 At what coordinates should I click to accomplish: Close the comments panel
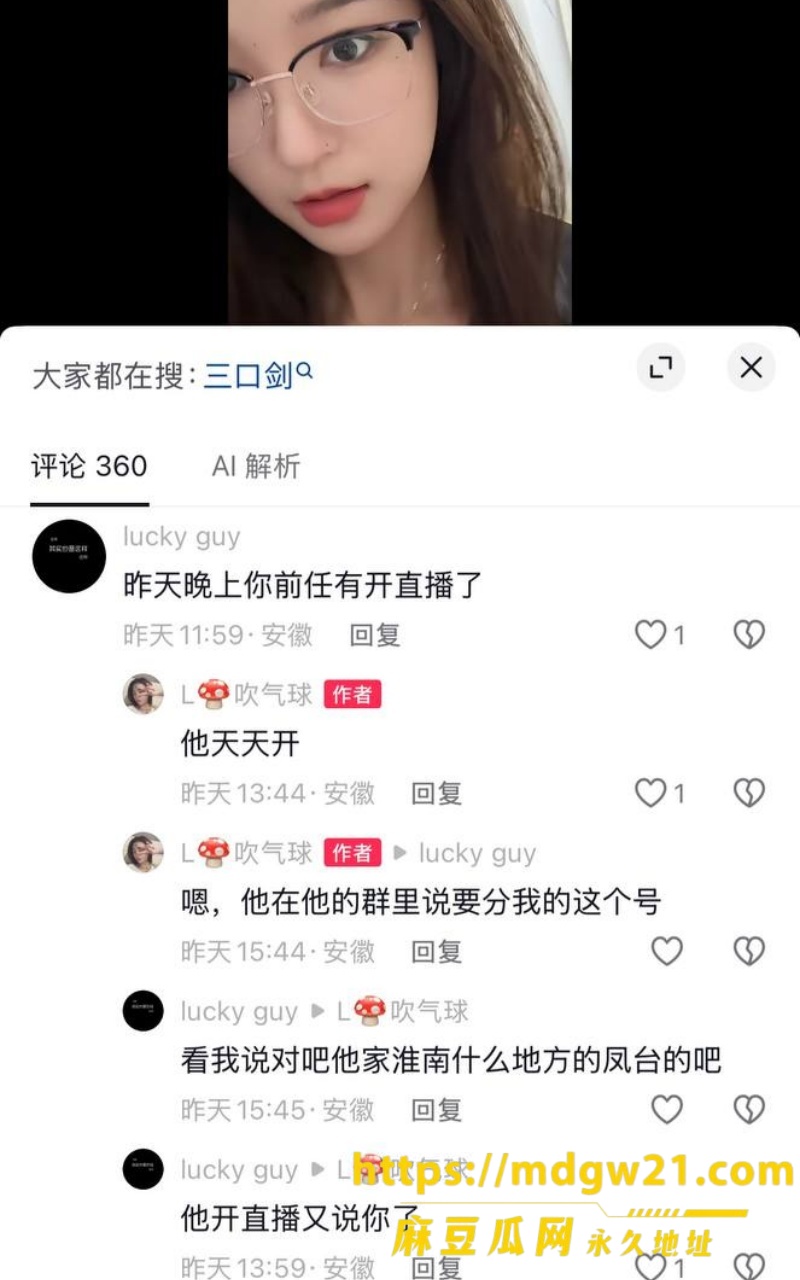751,367
